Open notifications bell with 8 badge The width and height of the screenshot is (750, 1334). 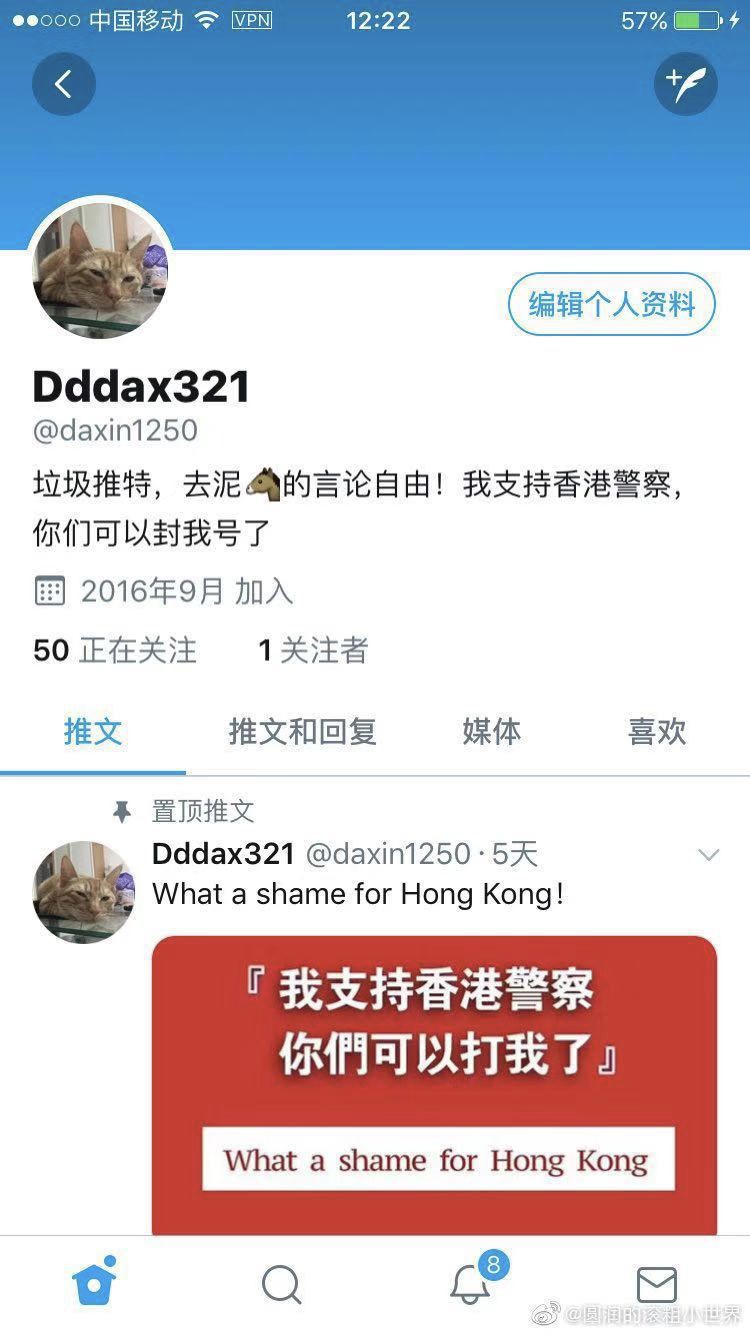[470, 1283]
